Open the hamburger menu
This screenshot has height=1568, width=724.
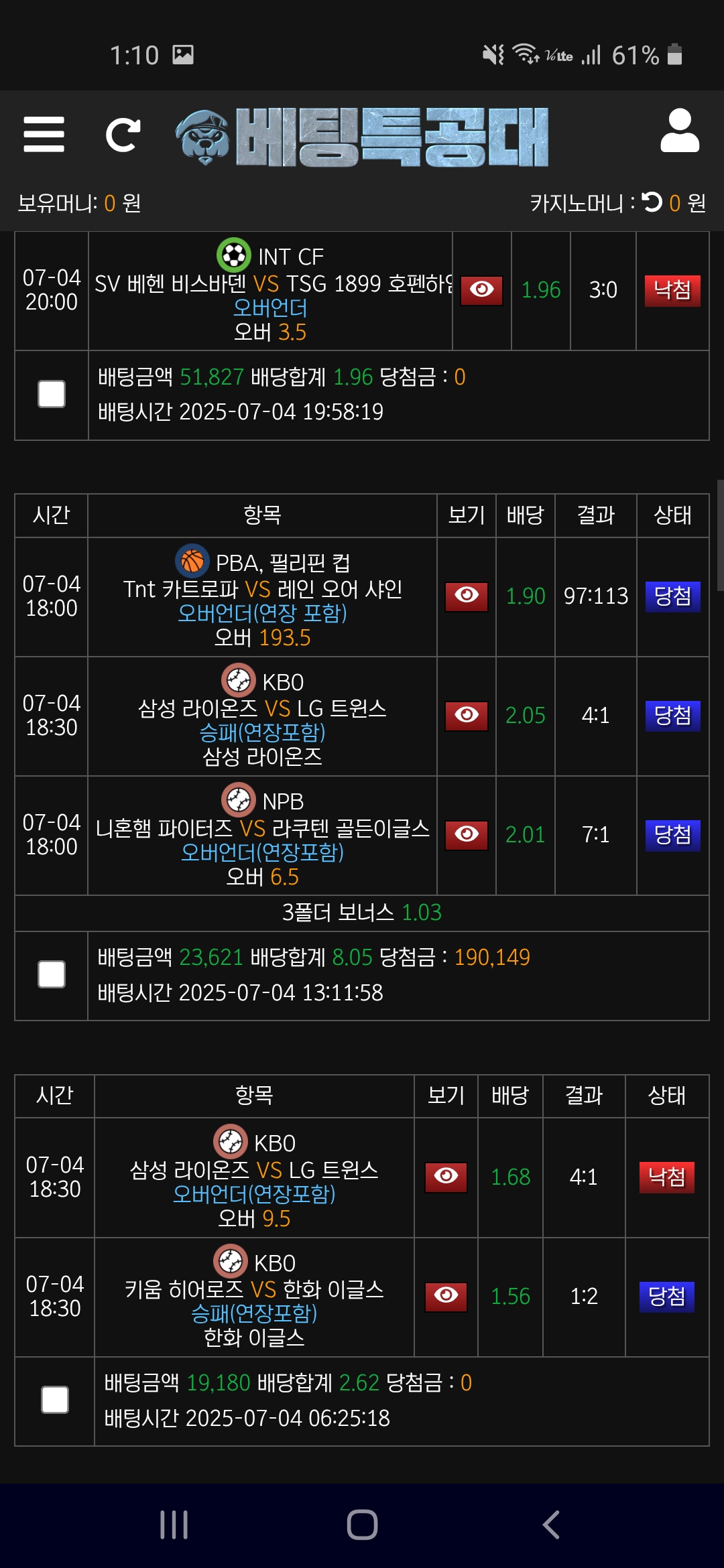click(x=44, y=134)
